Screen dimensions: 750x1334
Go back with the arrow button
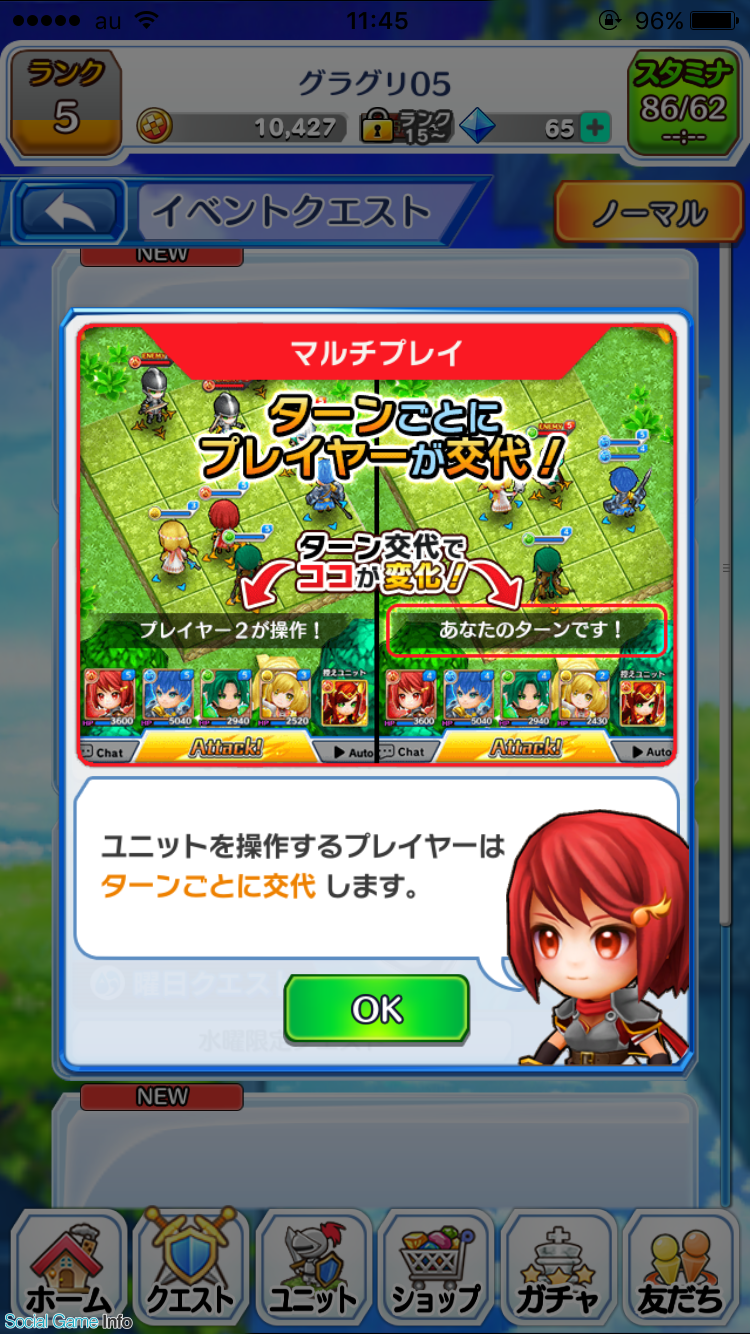68,212
